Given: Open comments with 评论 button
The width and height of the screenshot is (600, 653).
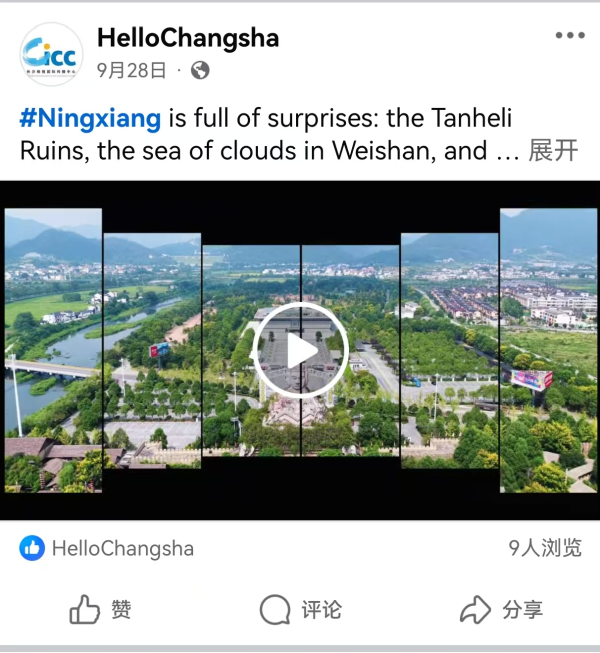Looking at the screenshot, I should (300, 609).
